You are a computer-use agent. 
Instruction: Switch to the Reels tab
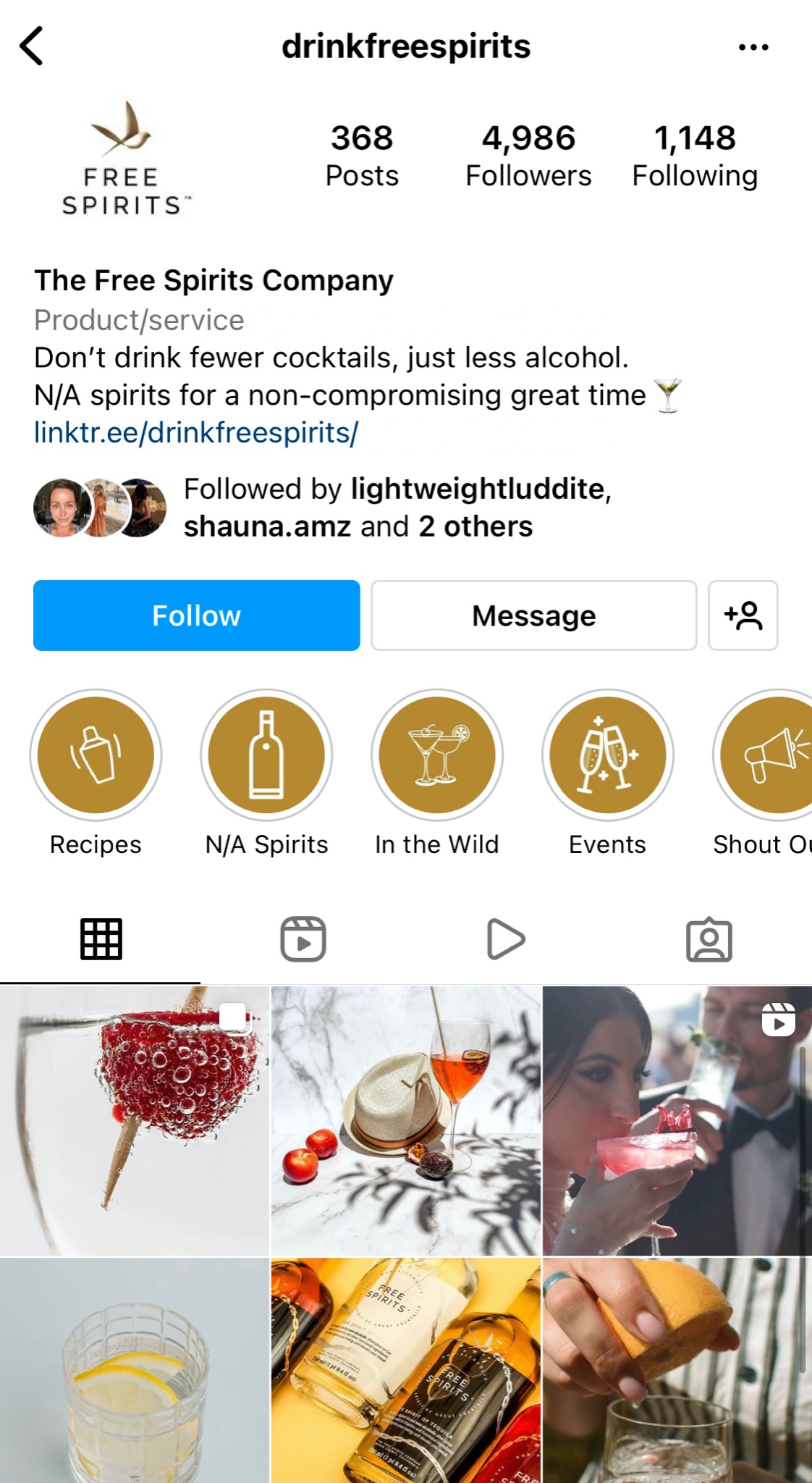click(x=303, y=939)
